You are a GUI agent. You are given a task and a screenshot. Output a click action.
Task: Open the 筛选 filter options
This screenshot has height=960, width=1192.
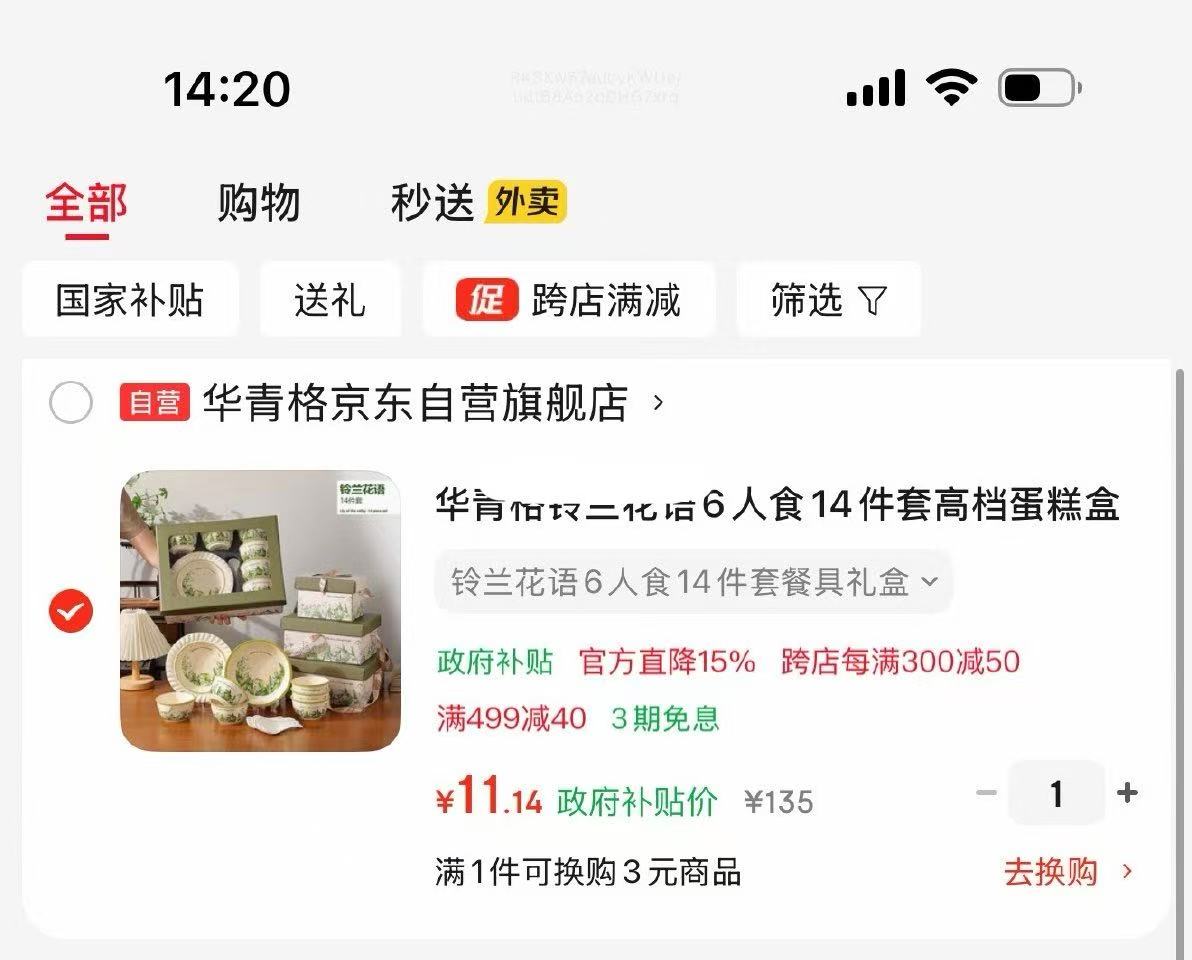(828, 300)
